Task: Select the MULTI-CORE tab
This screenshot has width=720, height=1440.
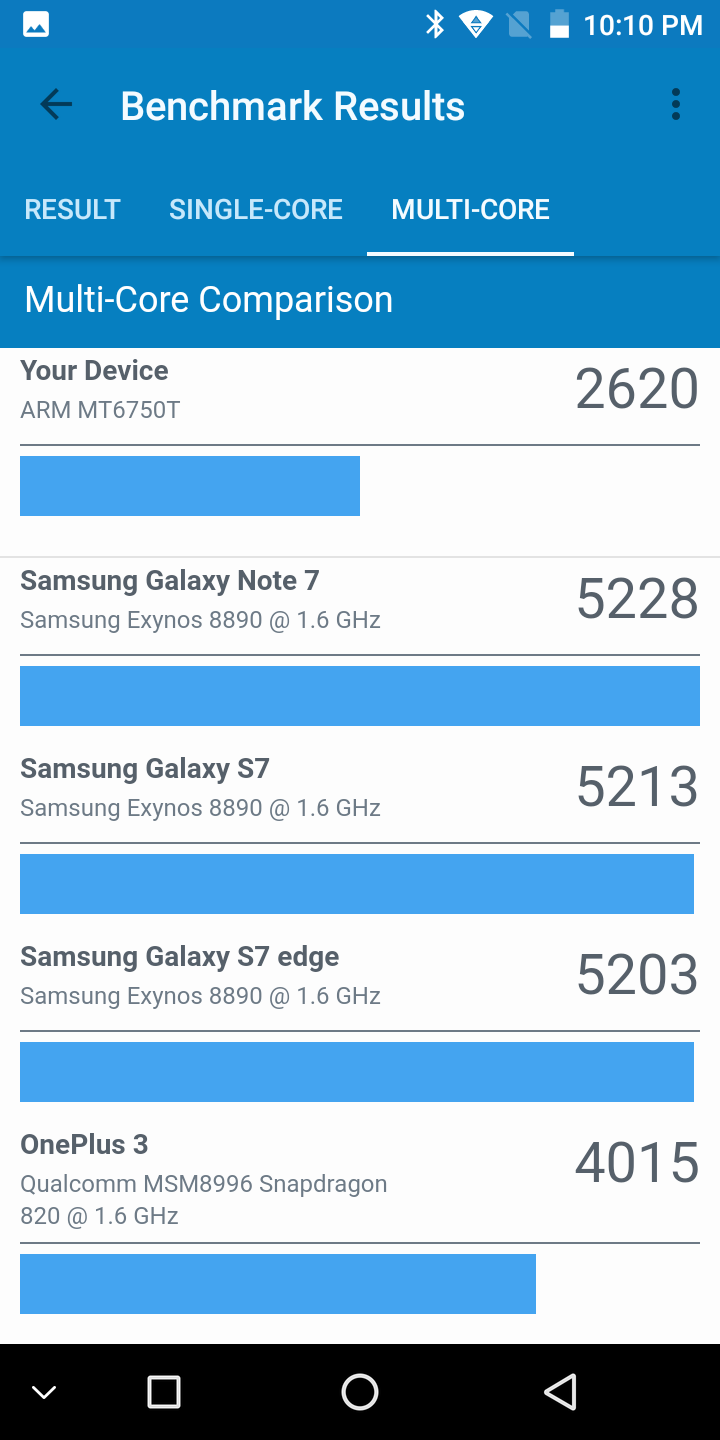Action: (x=470, y=209)
